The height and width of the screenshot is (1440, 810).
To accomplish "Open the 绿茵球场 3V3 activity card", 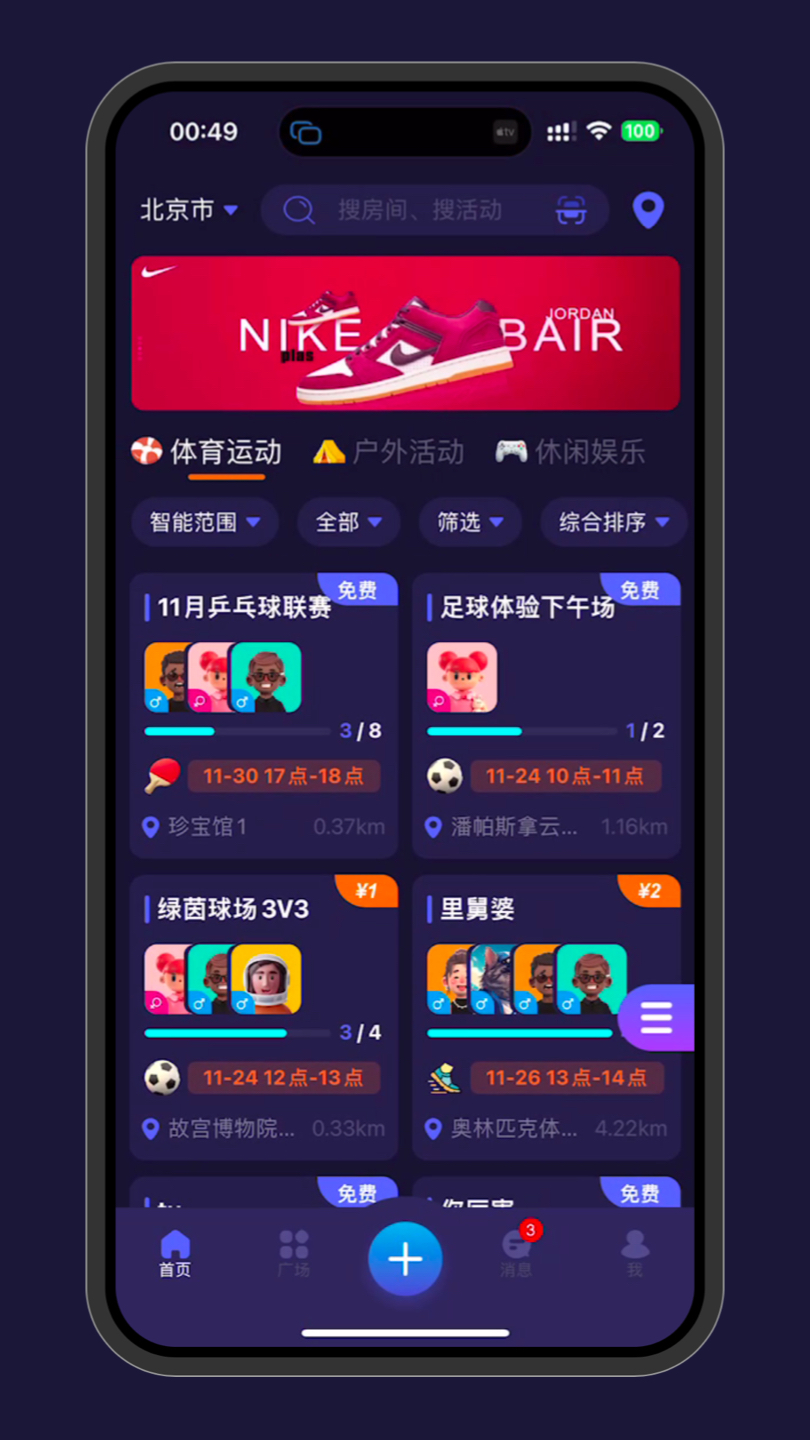I will point(264,1017).
